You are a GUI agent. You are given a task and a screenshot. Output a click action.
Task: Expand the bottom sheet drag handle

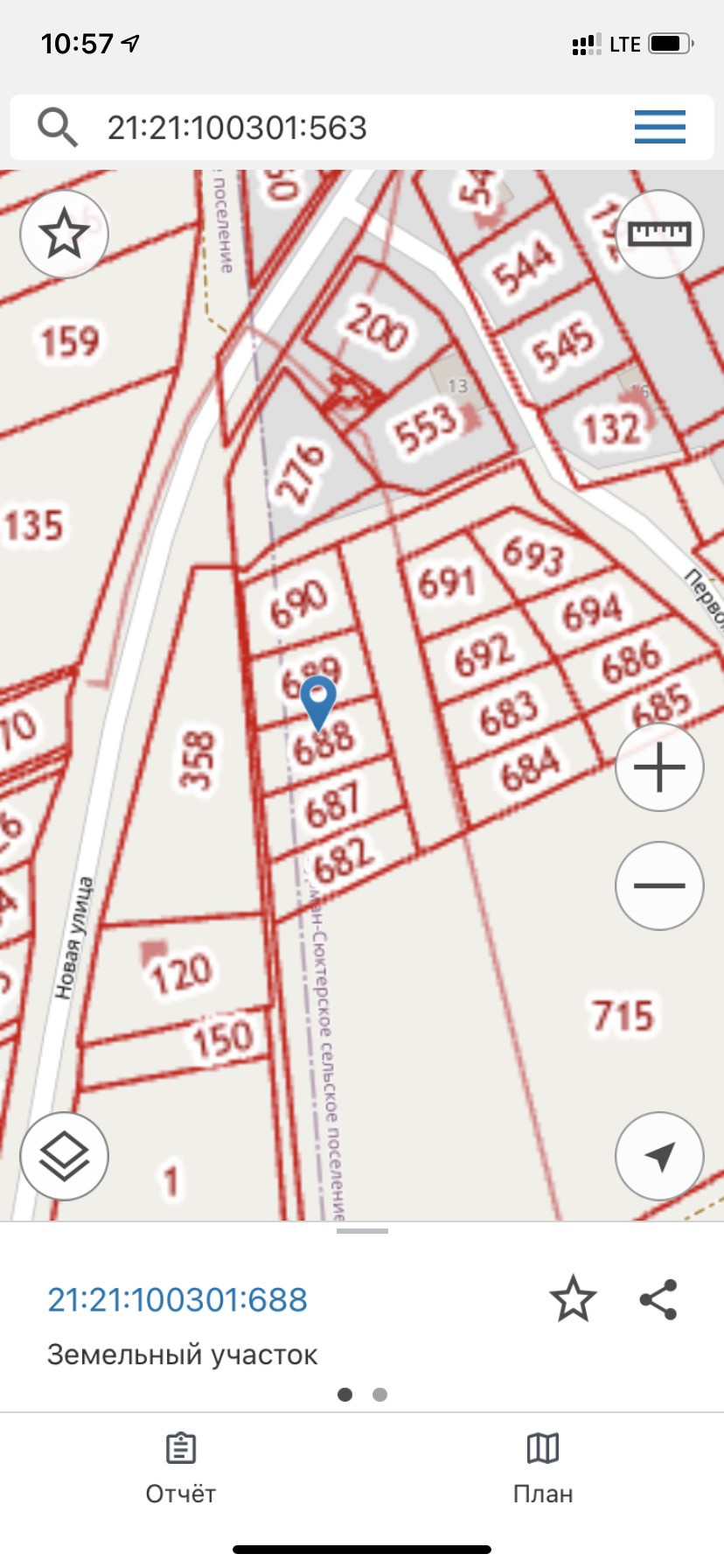click(362, 1231)
